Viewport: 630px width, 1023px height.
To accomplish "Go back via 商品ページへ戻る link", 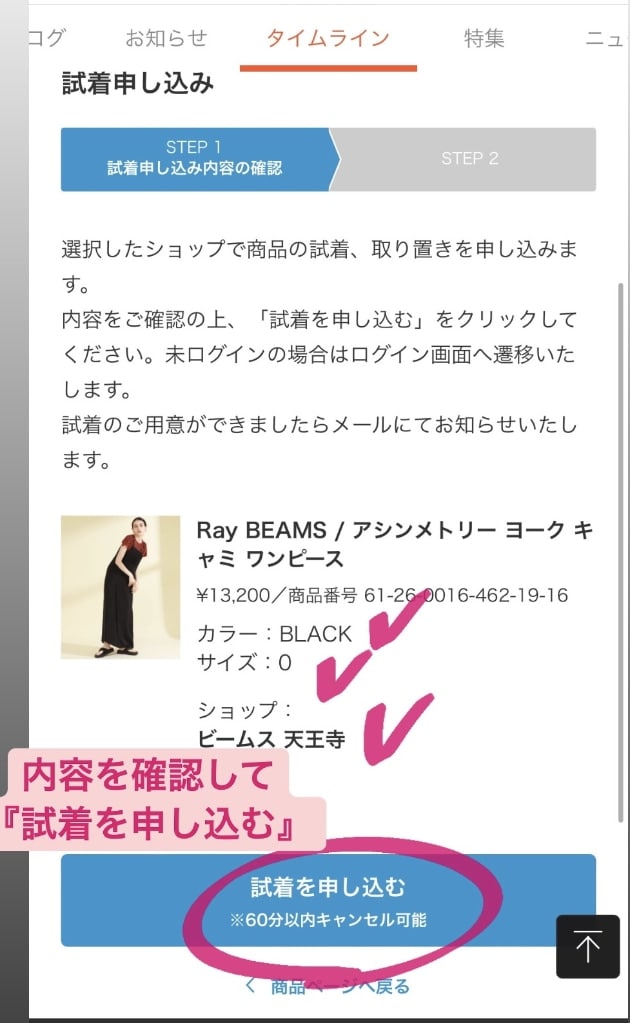I will coord(328,986).
